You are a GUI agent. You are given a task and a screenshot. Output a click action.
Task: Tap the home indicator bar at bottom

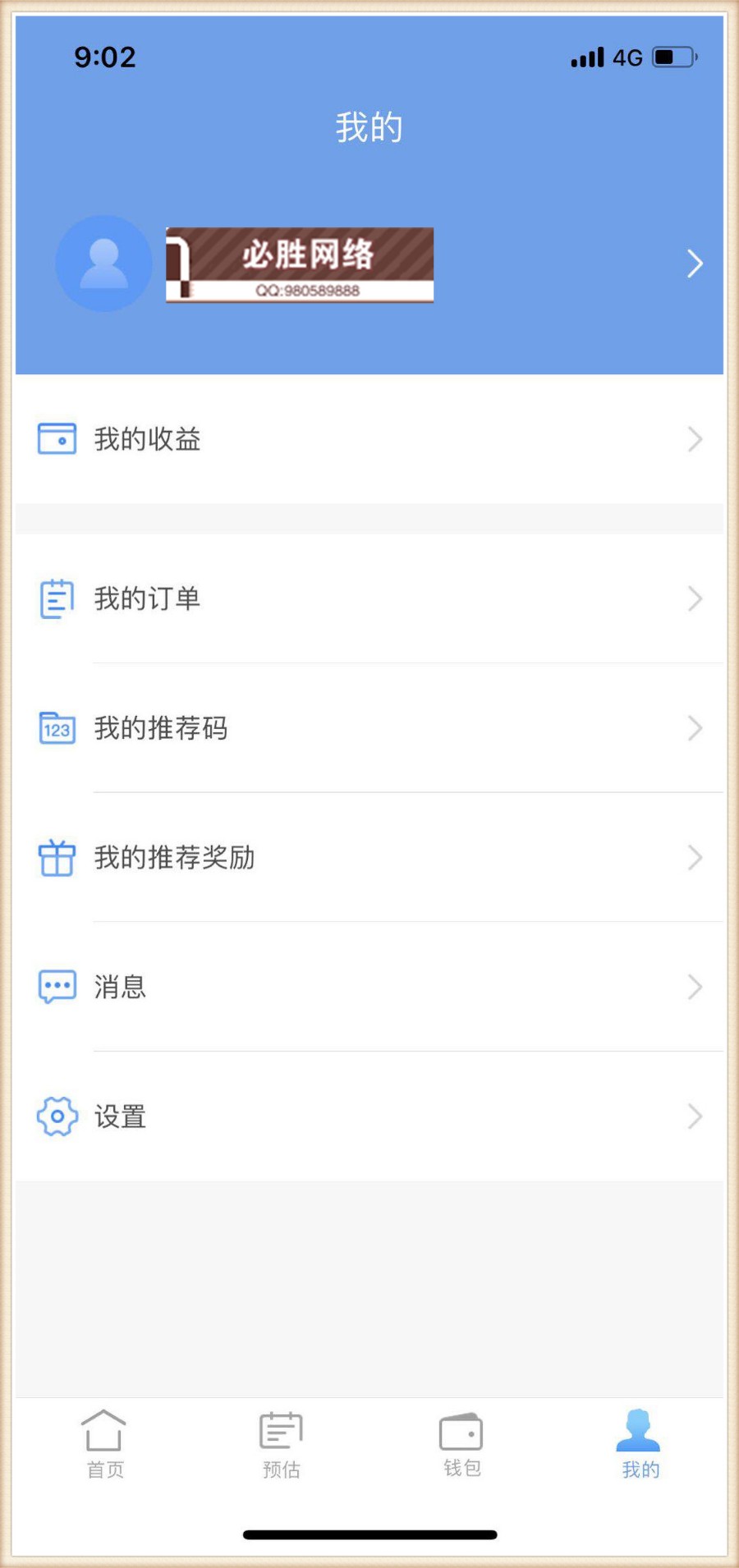point(369,1530)
